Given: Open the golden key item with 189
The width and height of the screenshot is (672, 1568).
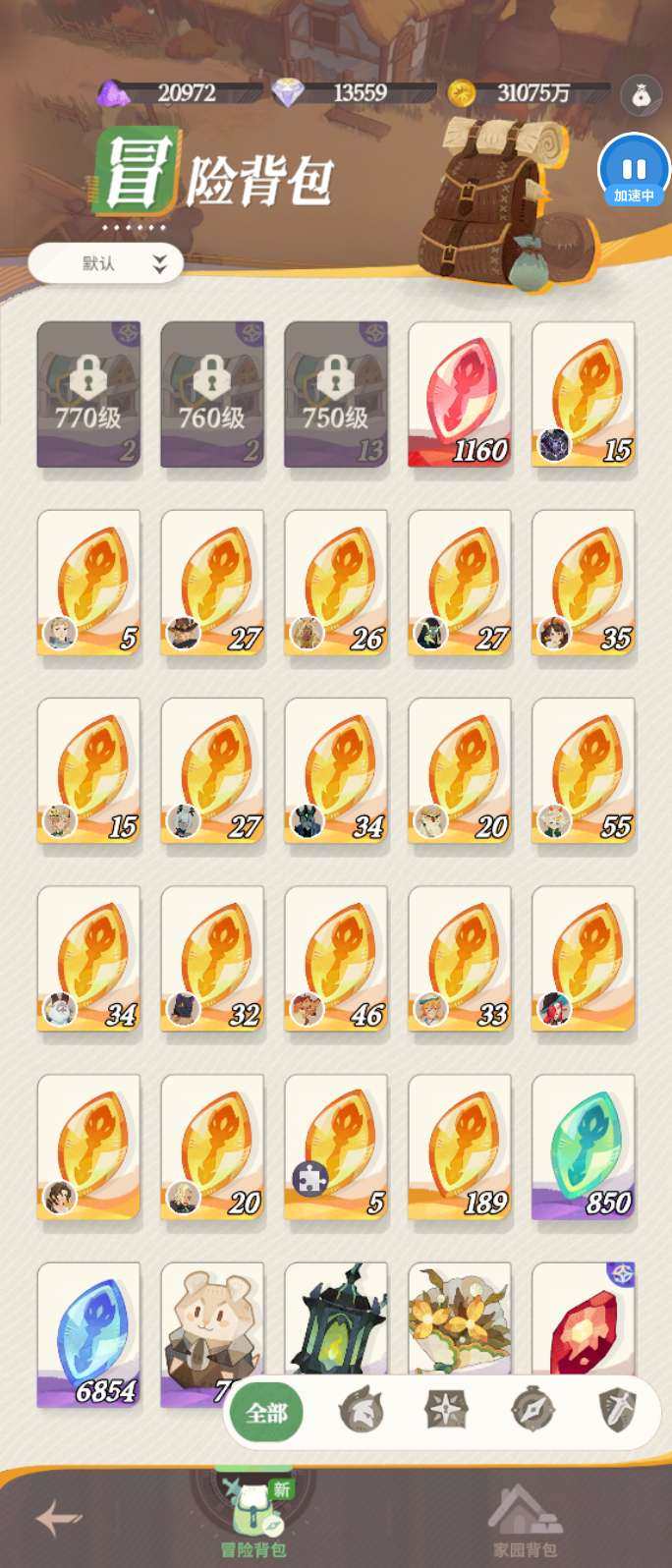Looking at the screenshot, I should tap(460, 1147).
